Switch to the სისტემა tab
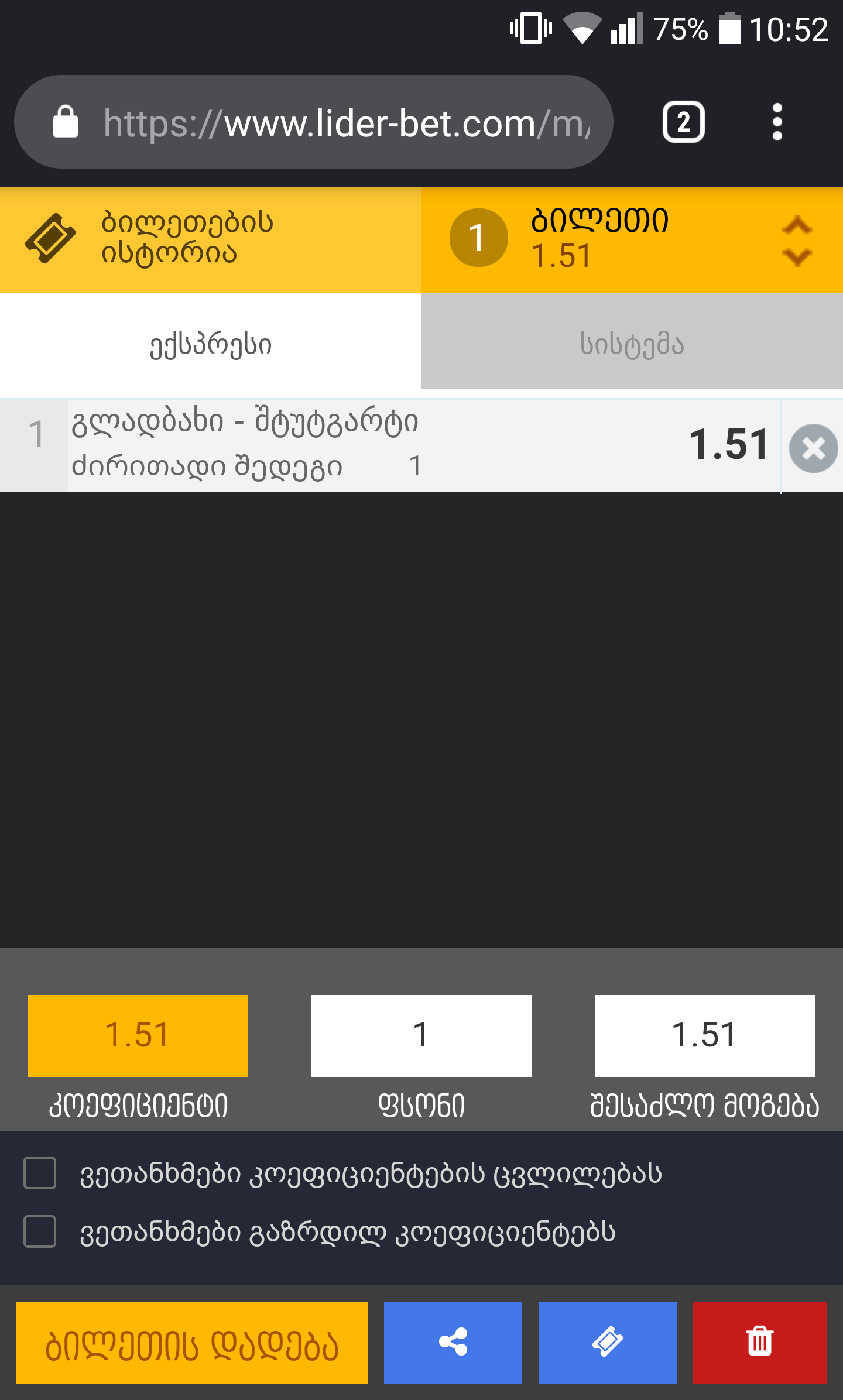This screenshot has height=1400, width=843. pos(632,343)
